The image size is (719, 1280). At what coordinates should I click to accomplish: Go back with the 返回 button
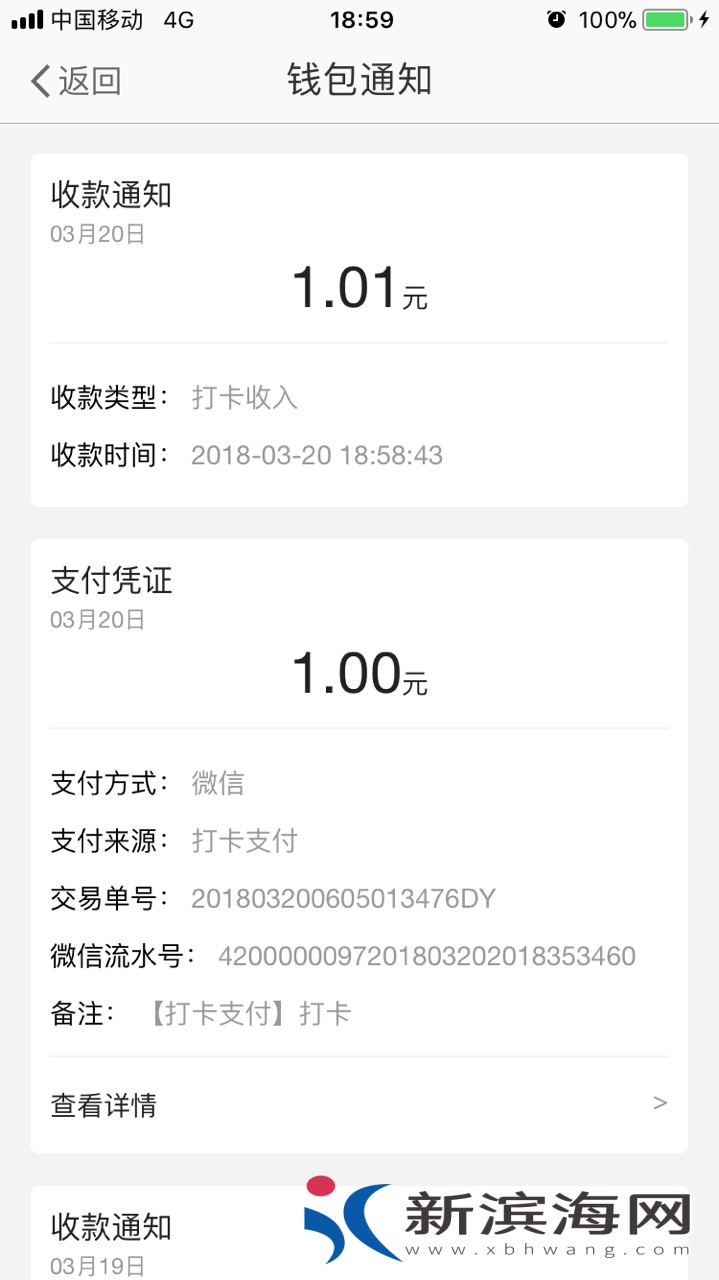(x=76, y=81)
